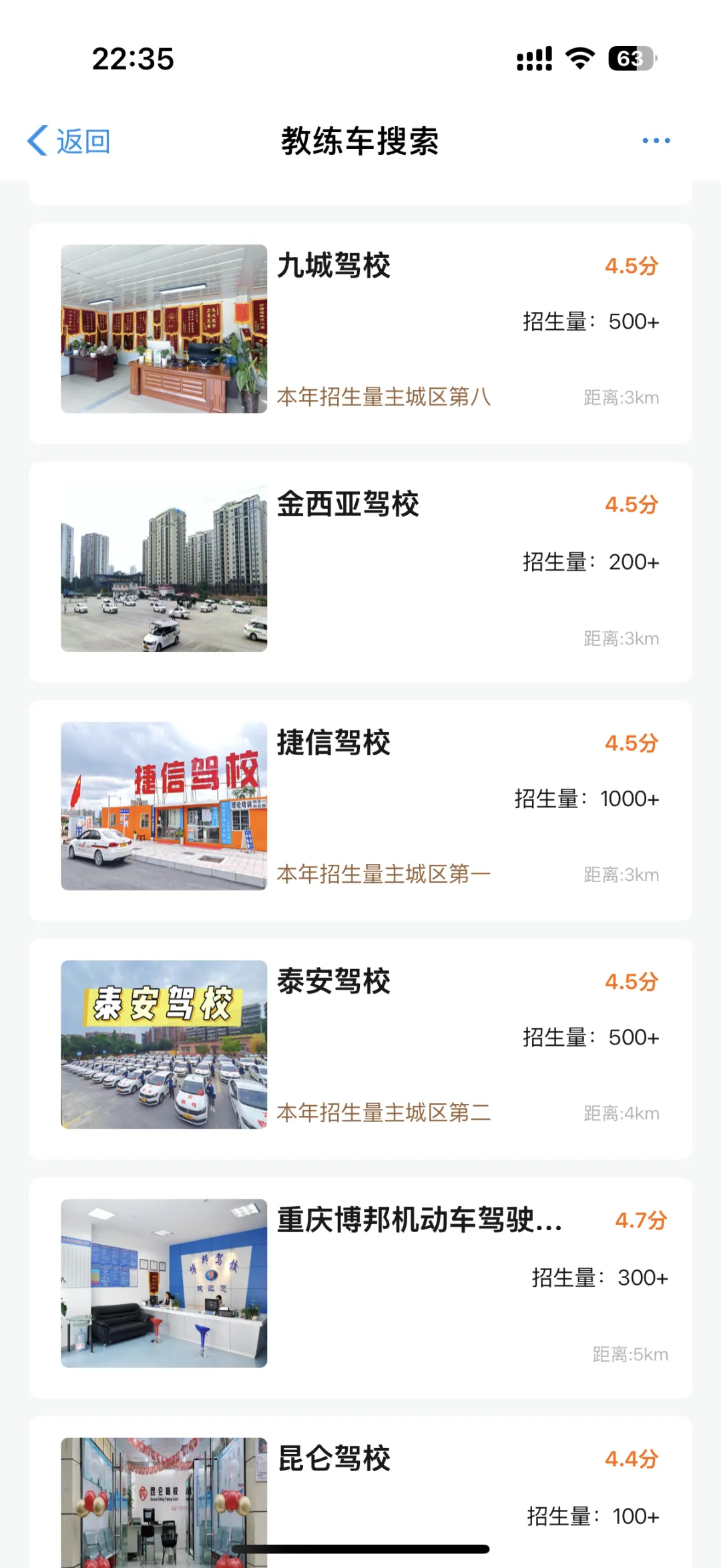View details for 金西亚驾校
721x1568 pixels.
tap(360, 572)
